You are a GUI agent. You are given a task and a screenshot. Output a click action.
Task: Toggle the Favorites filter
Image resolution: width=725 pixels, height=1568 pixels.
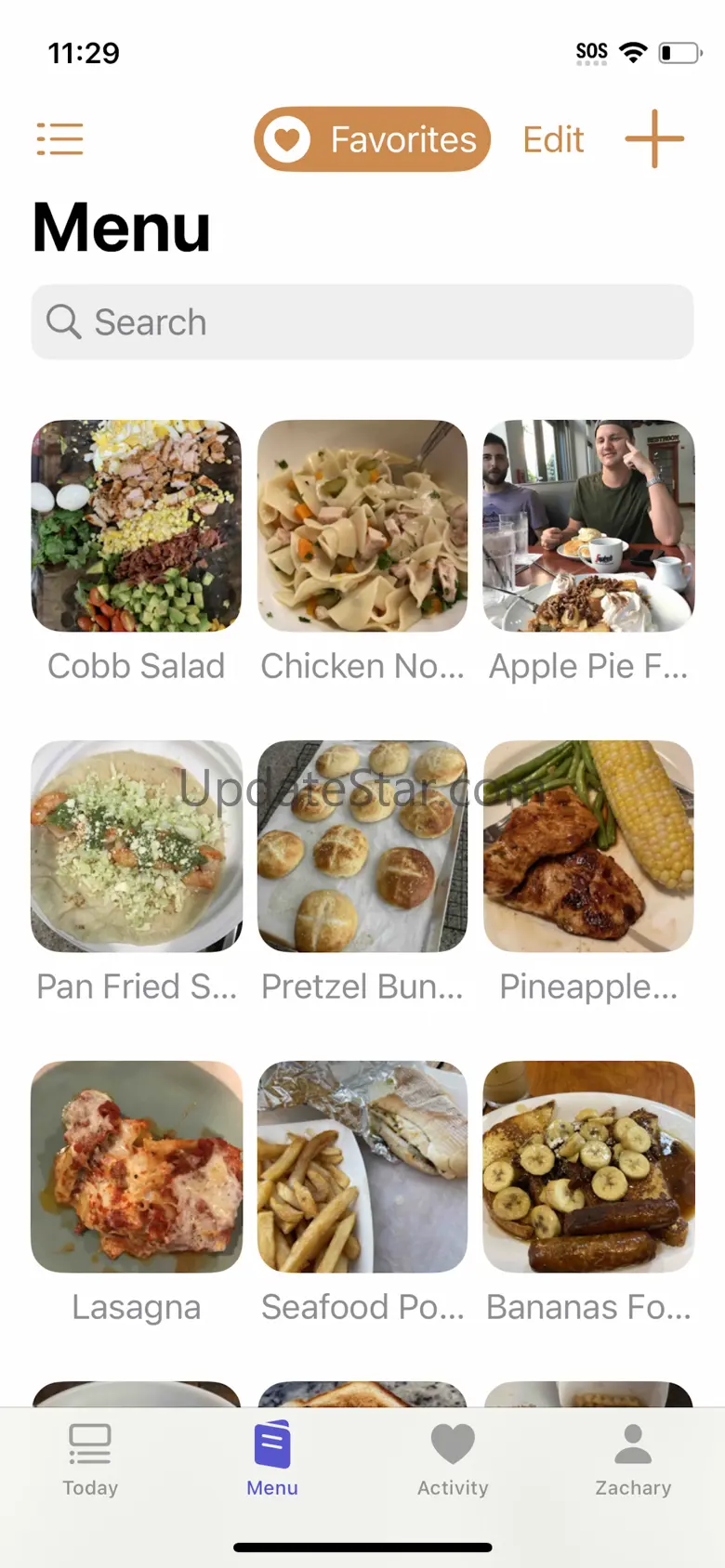[372, 139]
